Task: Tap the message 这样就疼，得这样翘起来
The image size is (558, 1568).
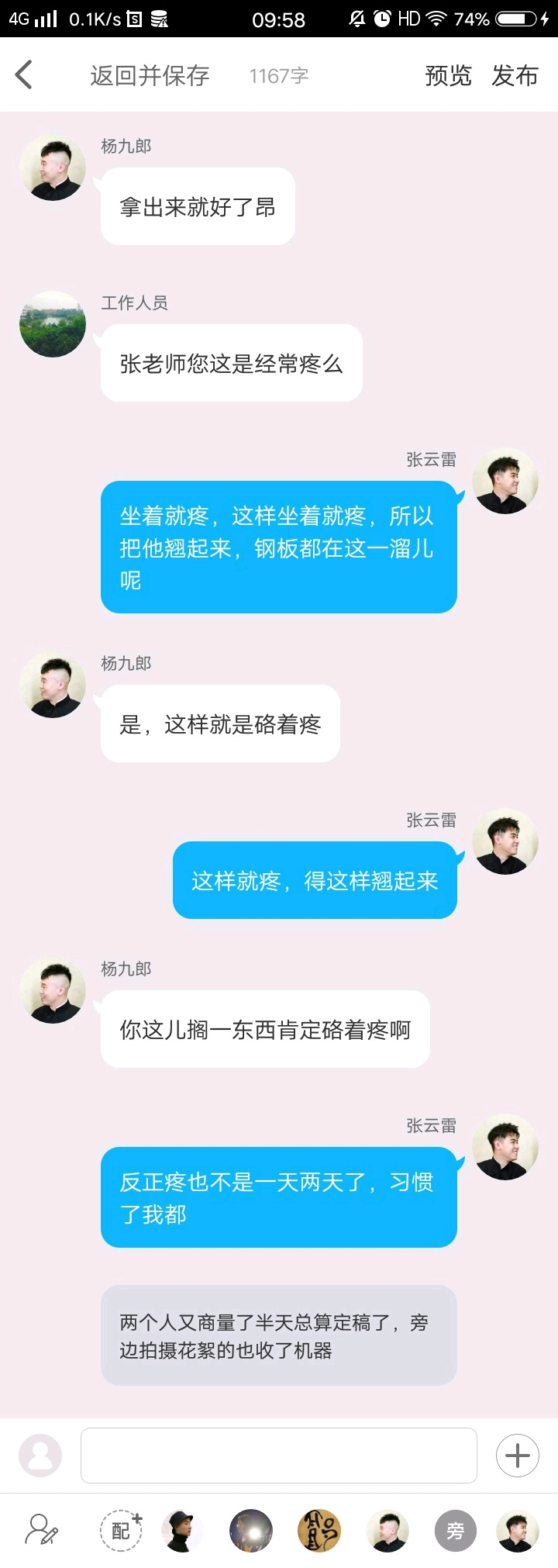Action: [x=315, y=881]
